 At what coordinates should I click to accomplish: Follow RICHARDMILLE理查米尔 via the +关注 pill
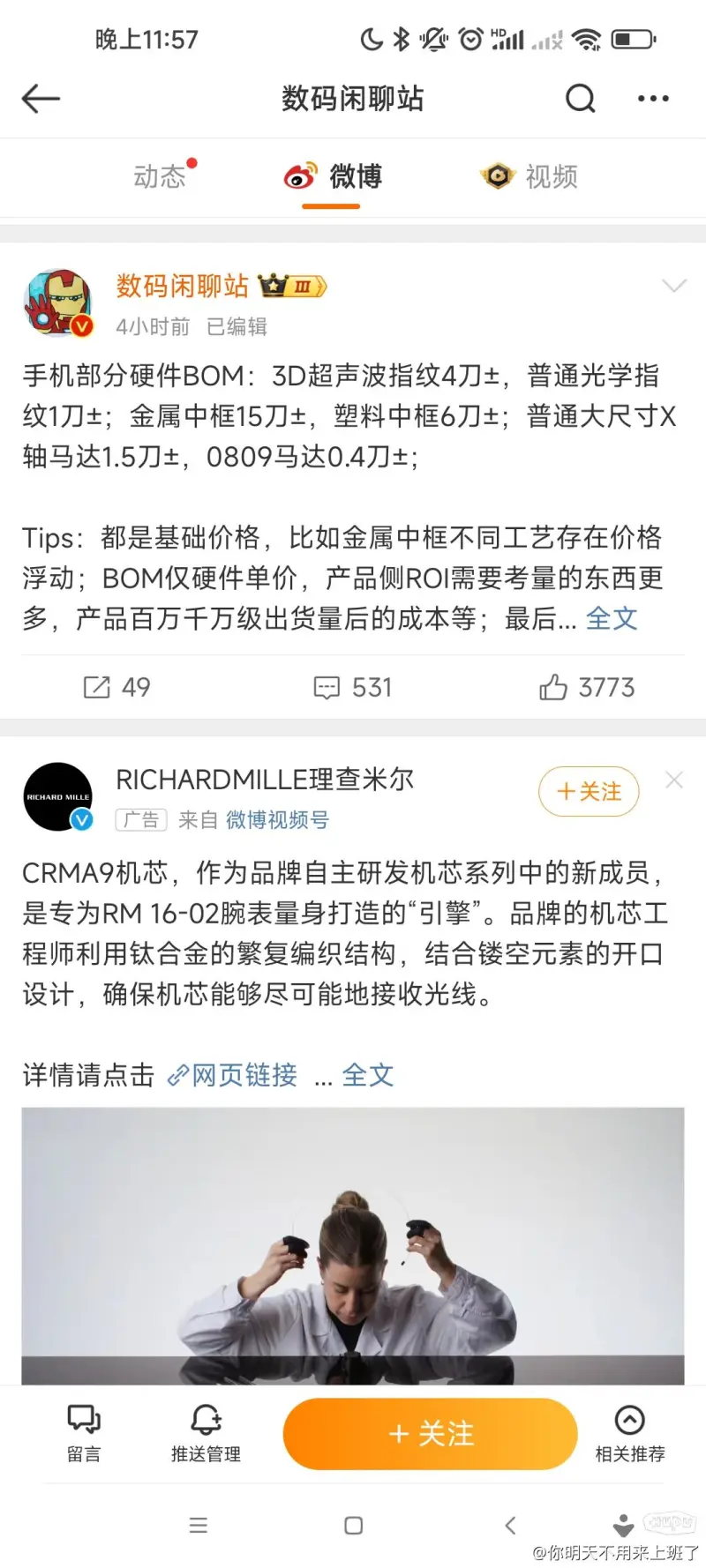tap(589, 791)
